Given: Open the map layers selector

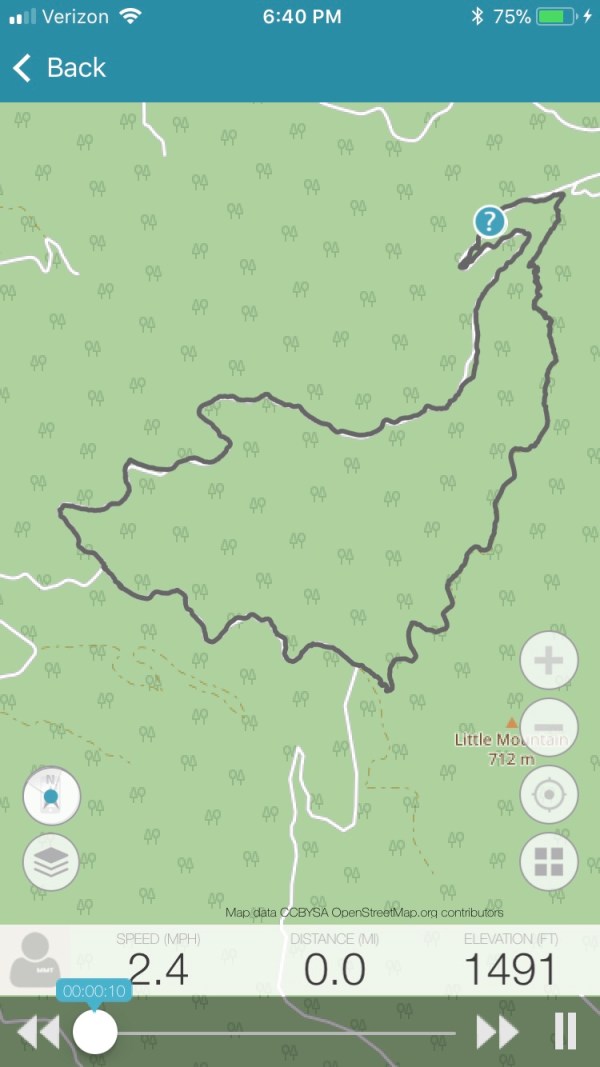Looking at the screenshot, I should (x=51, y=862).
